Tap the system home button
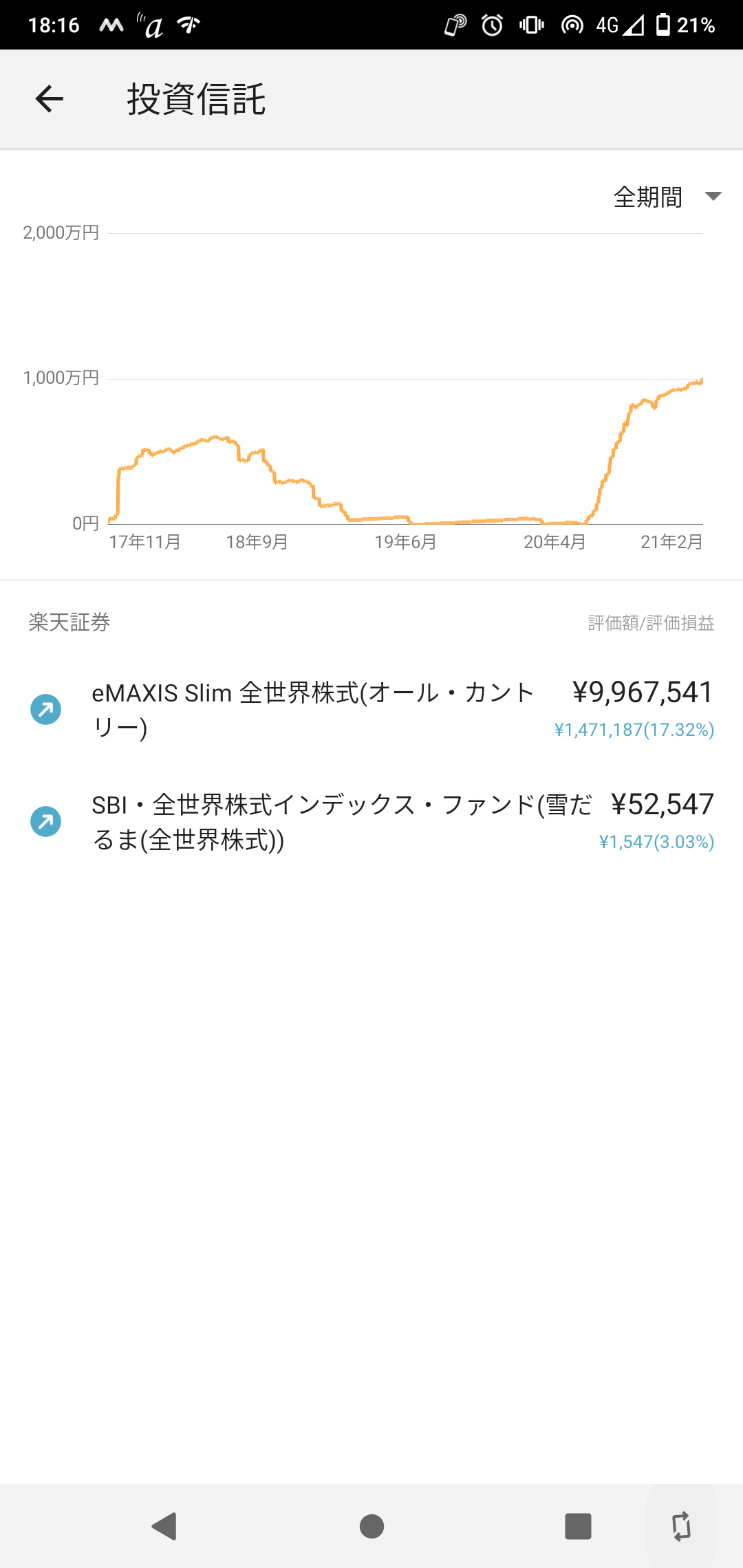Screen dimensions: 743x1568 [371, 1526]
